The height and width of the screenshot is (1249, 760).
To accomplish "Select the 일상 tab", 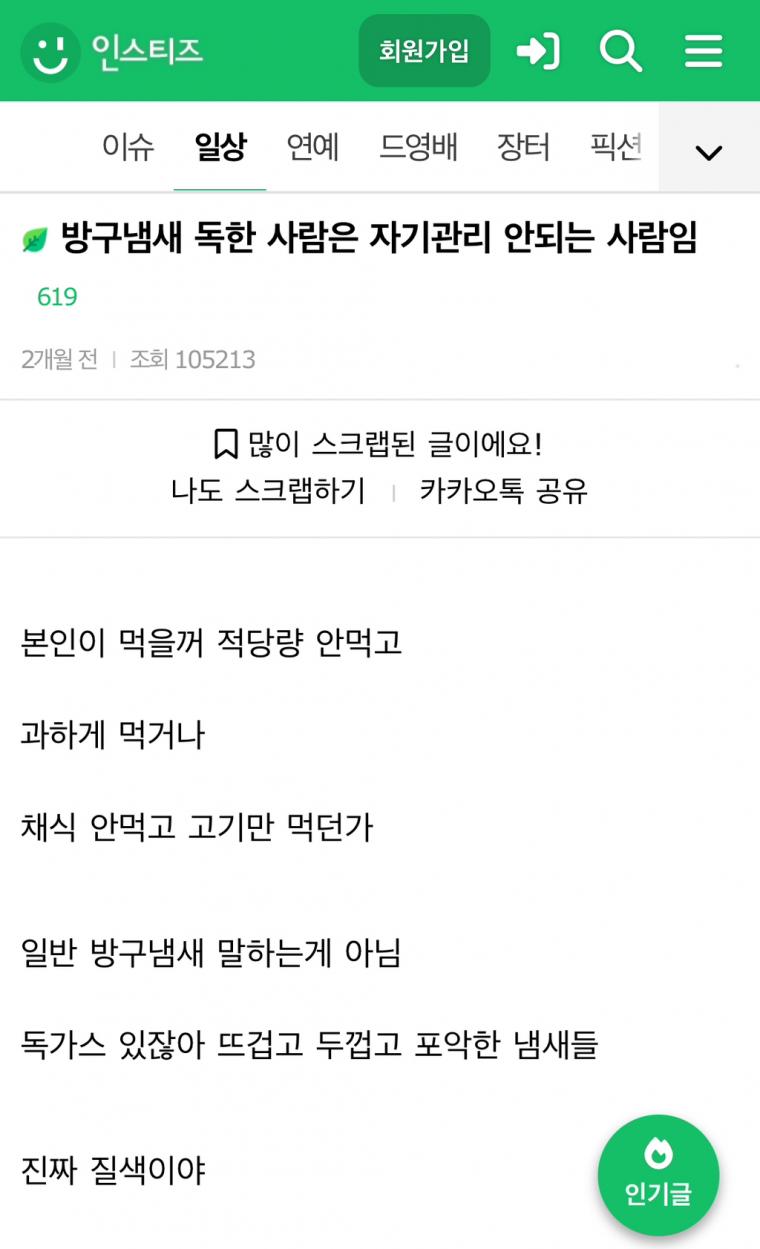I will click(x=220, y=147).
